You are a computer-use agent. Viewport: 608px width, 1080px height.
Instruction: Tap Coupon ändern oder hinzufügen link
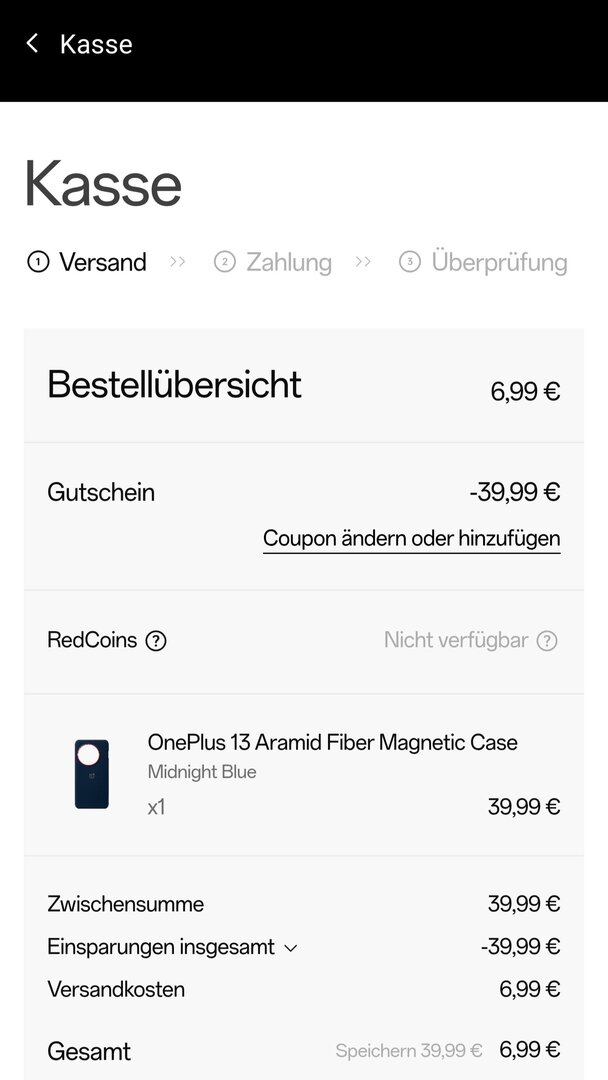click(411, 538)
